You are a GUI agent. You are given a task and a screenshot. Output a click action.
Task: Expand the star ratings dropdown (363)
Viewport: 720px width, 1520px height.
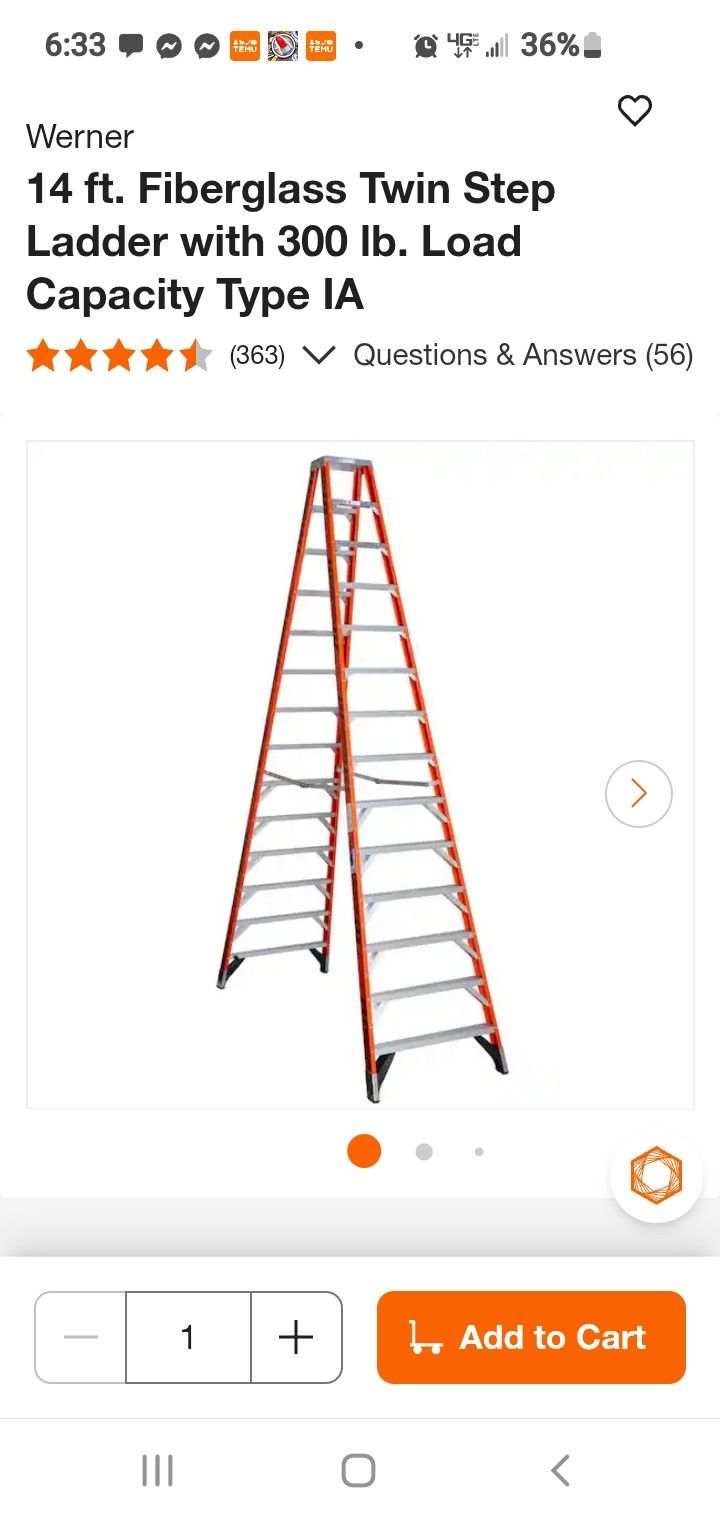tap(318, 355)
